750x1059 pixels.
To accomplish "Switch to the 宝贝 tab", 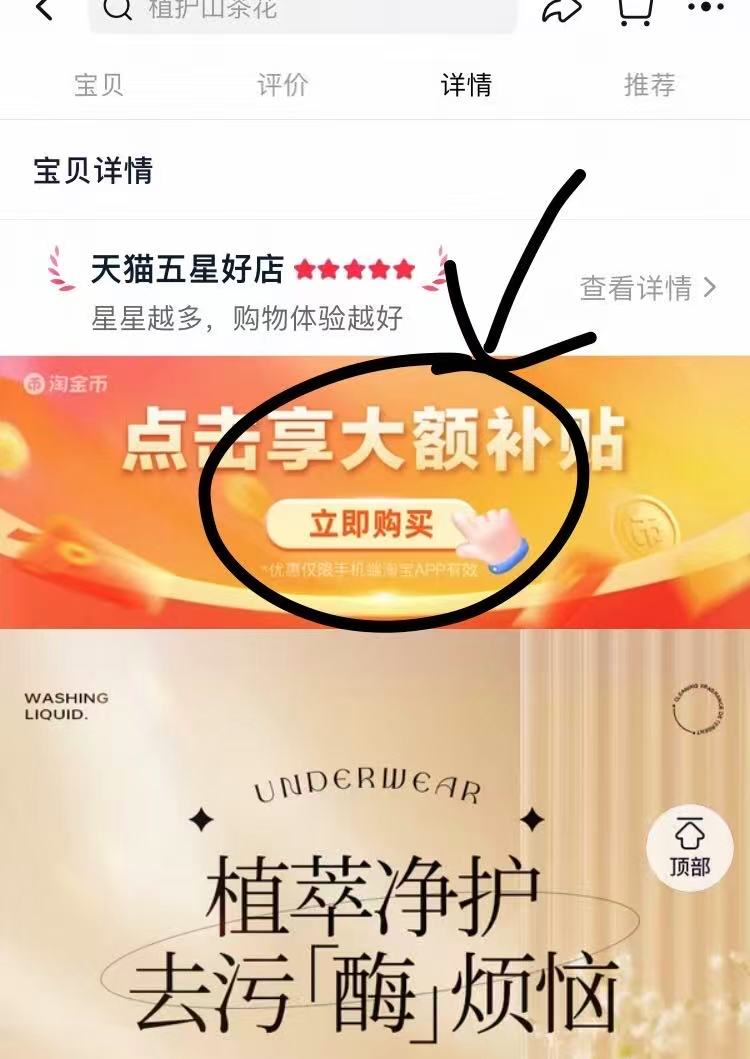I will coord(98,85).
